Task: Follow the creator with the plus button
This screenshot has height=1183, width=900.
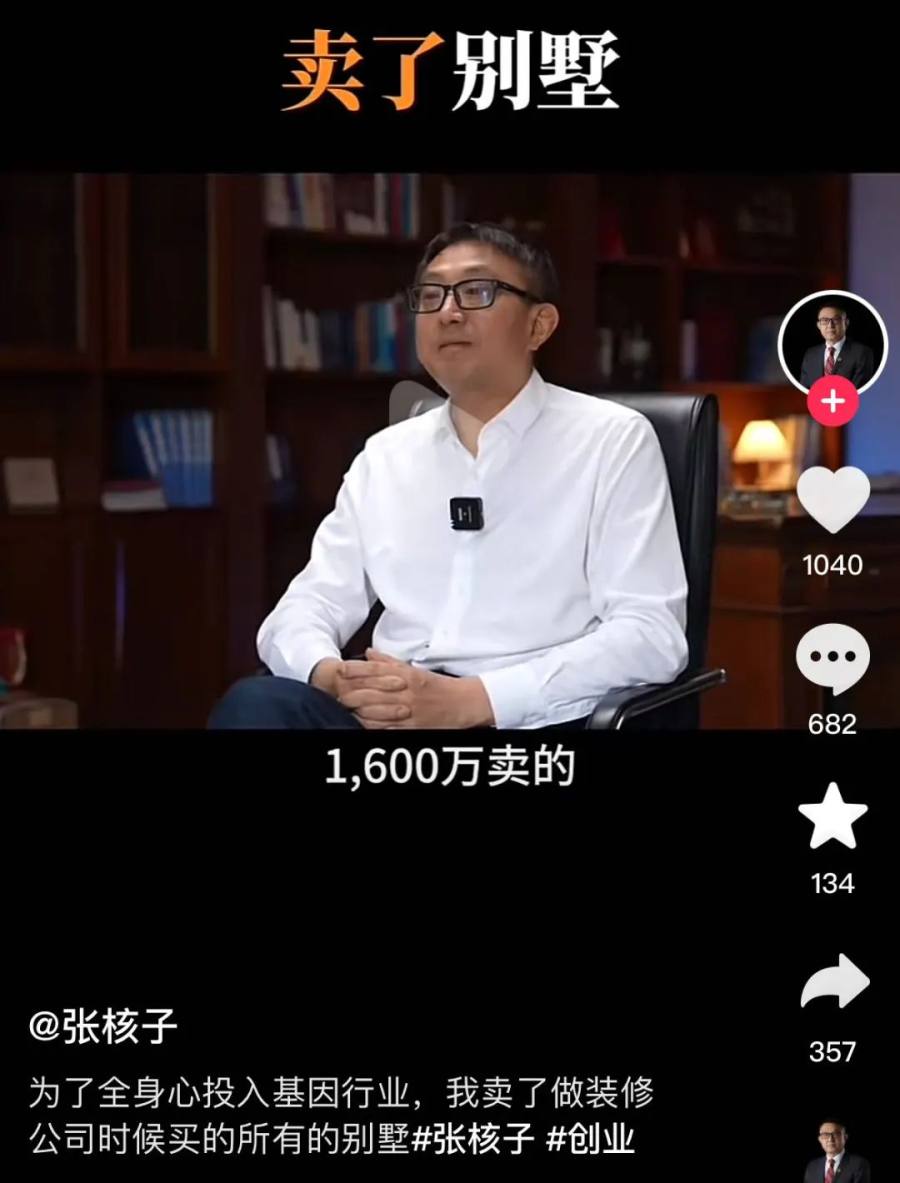Action: pyautogui.click(x=832, y=403)
